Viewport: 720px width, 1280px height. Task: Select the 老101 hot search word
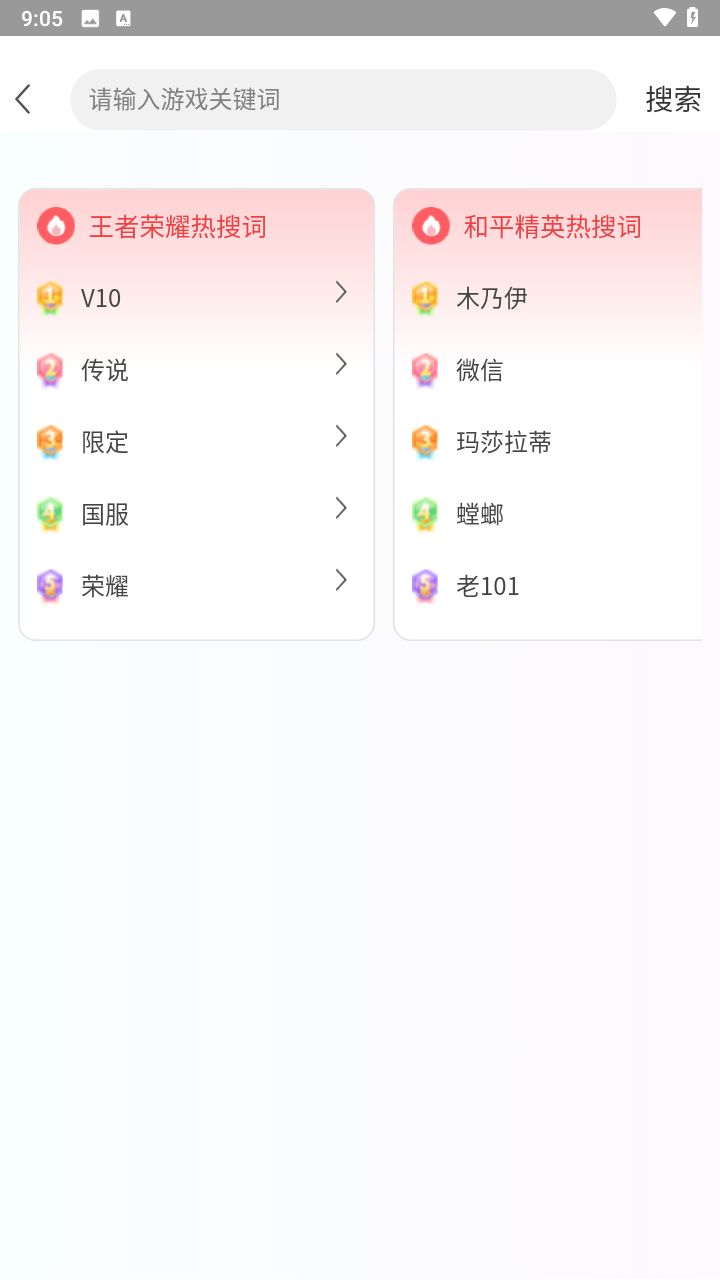[489, 585]
